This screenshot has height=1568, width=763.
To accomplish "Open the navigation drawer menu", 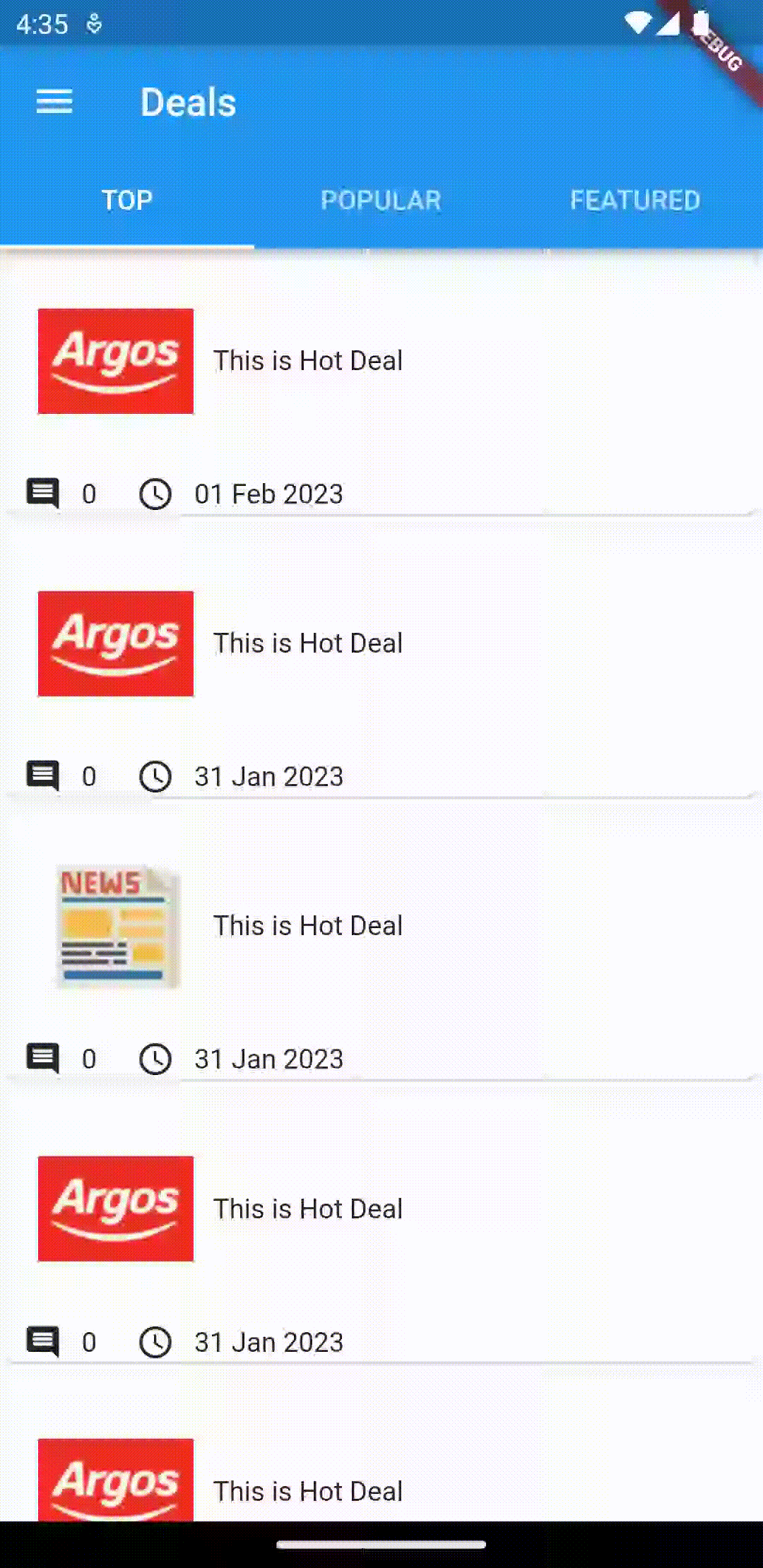I will [54, 102].
